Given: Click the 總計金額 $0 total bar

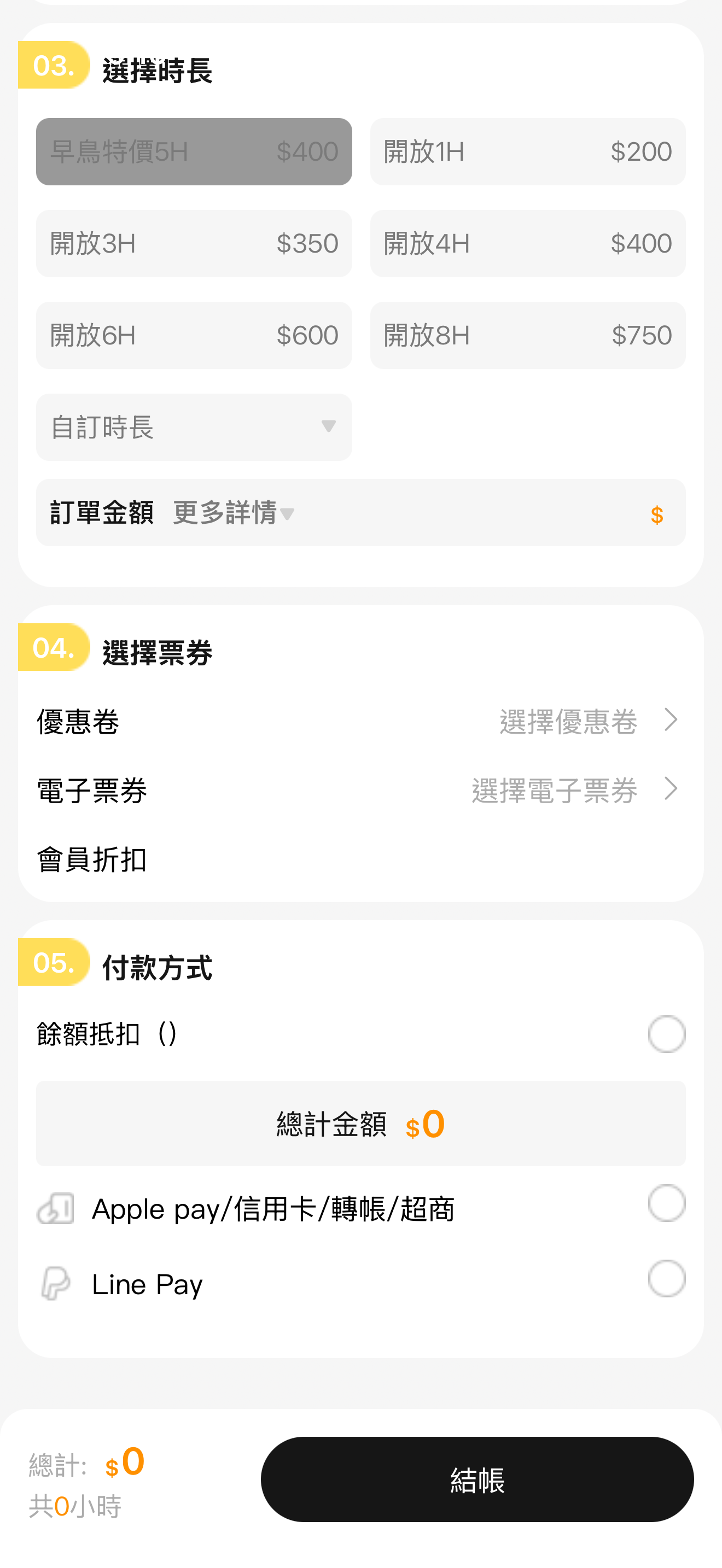Looking at the screenshot, I should click(361, 1123).
